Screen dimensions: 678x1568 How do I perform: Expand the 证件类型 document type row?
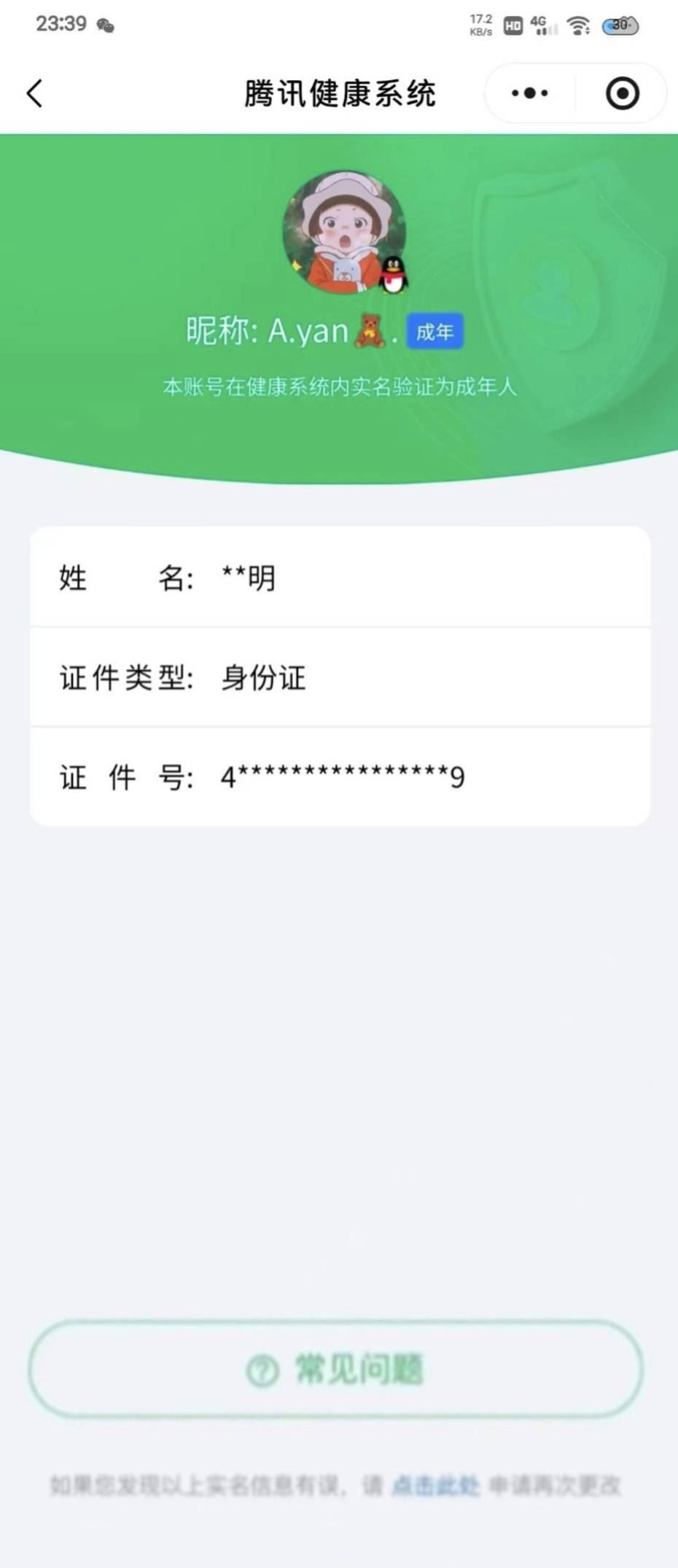(x=339, y=677)
